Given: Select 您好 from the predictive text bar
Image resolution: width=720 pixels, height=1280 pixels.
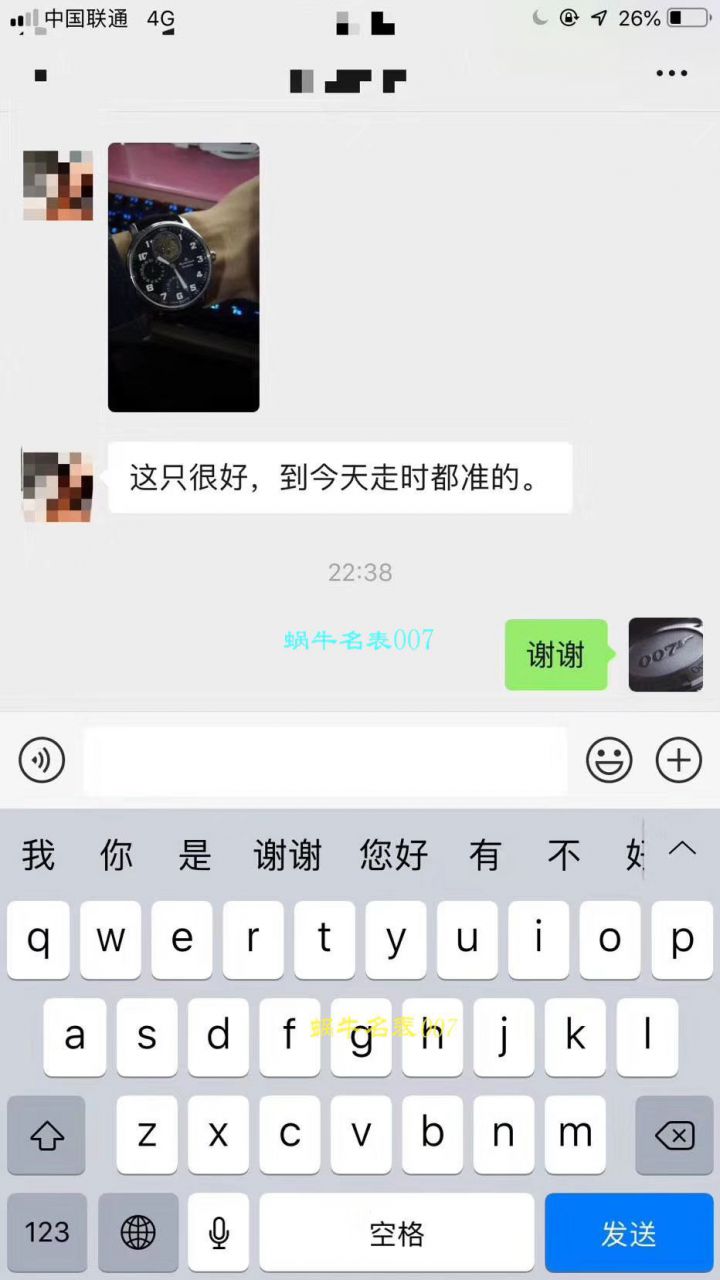Looking at the screenshot, I should 394,855.
